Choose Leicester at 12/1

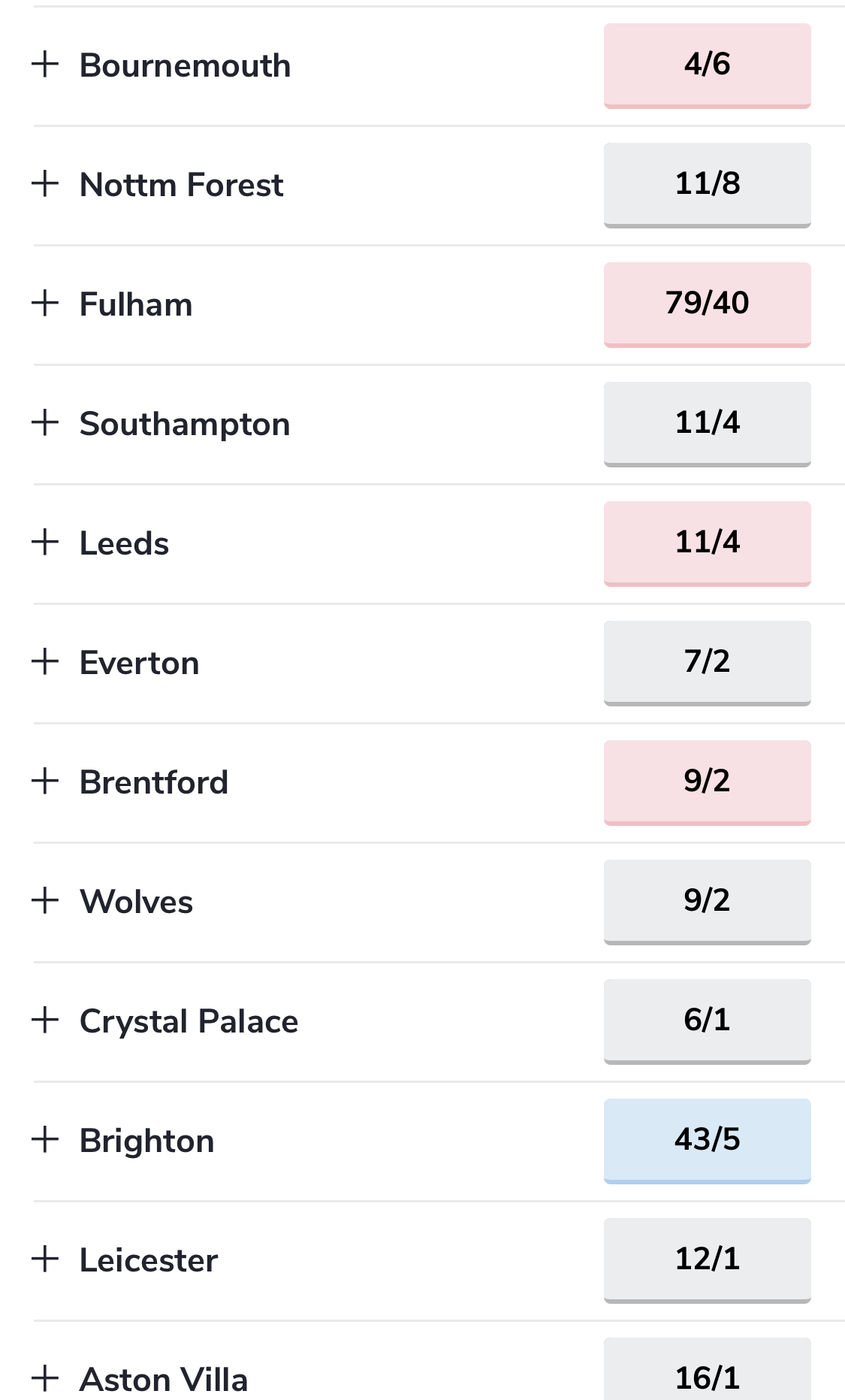pyautogui.click(x=707, y=1261)
